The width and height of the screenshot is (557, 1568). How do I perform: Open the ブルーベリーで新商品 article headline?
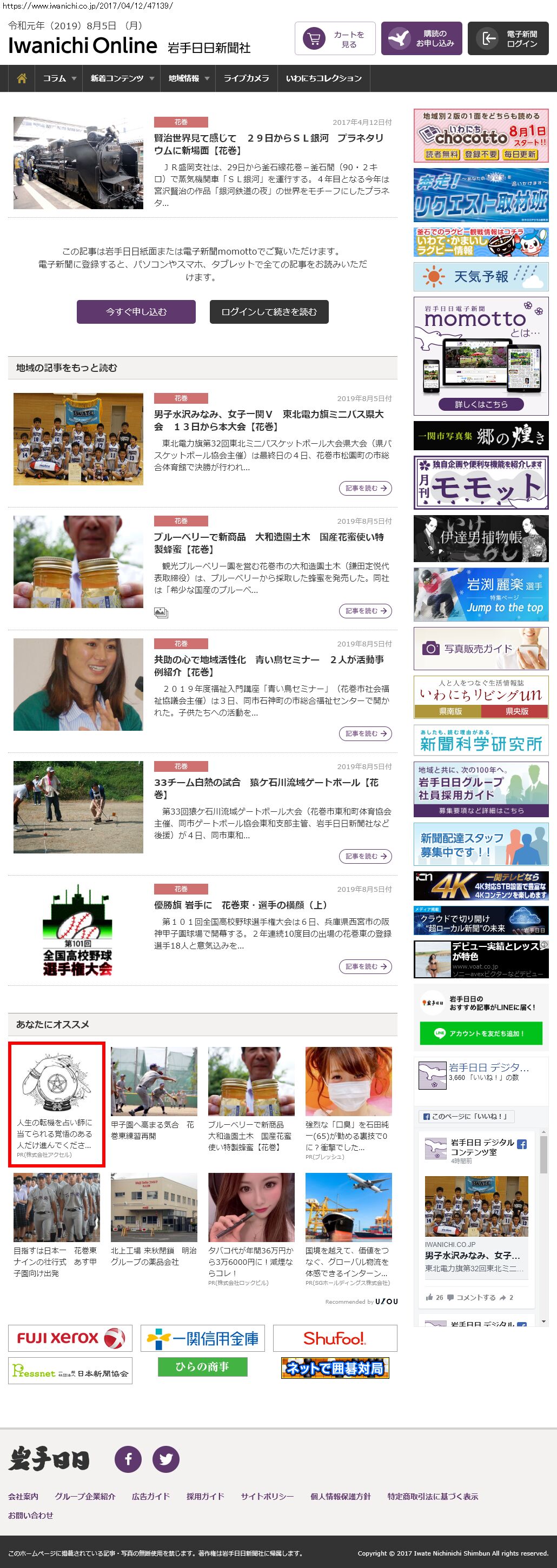click(x=268, y=543)
